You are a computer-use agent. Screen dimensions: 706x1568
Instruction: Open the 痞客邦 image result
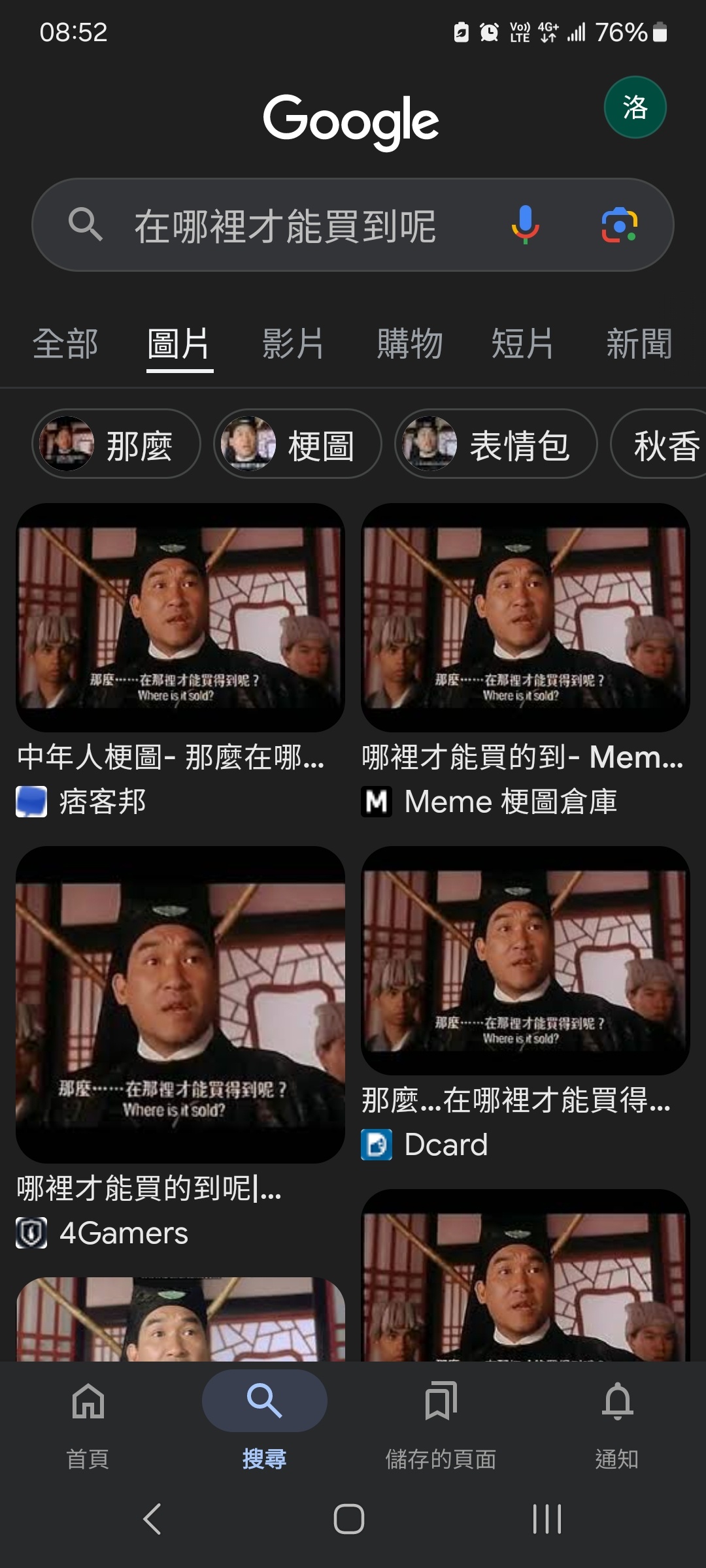pyautogui.click(x=180, y=617)
